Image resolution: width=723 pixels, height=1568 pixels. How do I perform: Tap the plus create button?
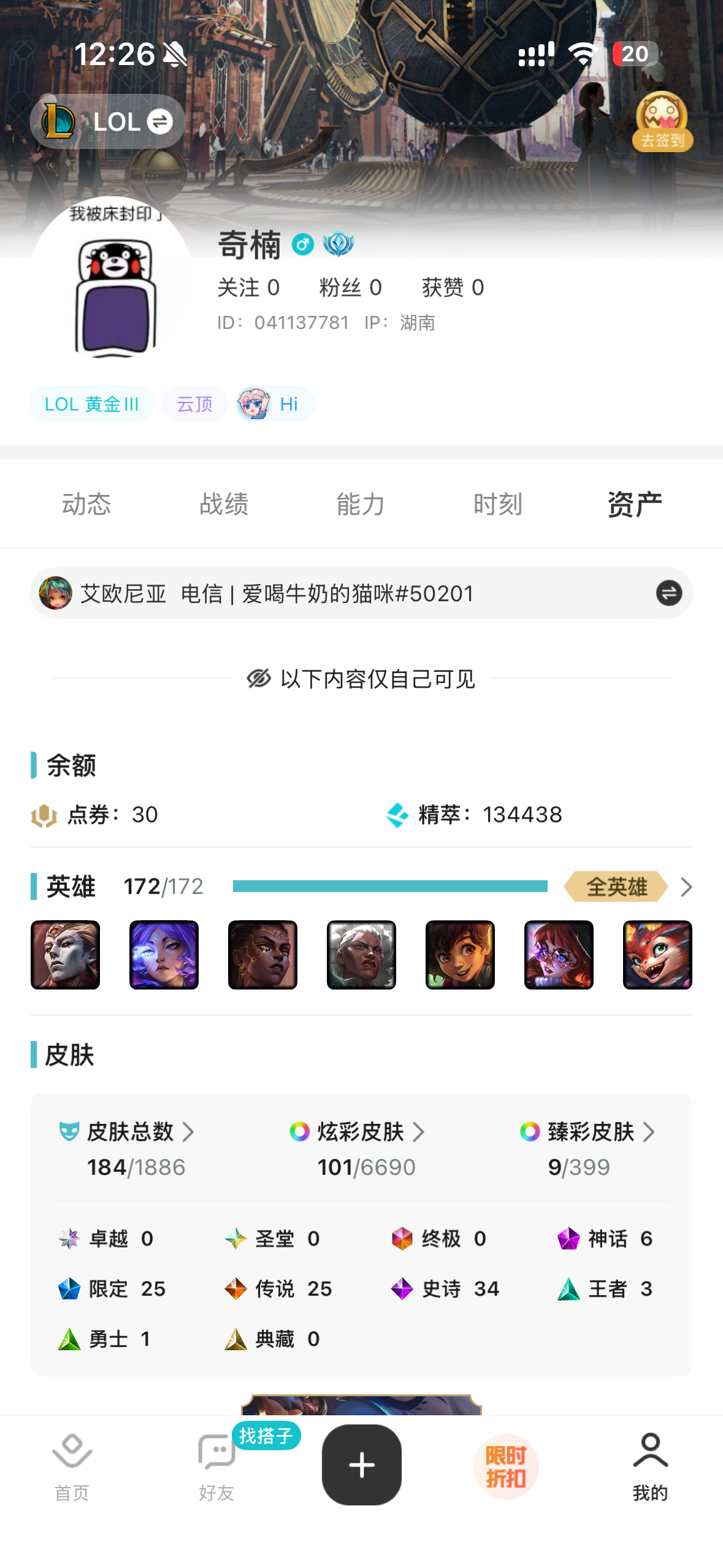(x=362, y=1465)
